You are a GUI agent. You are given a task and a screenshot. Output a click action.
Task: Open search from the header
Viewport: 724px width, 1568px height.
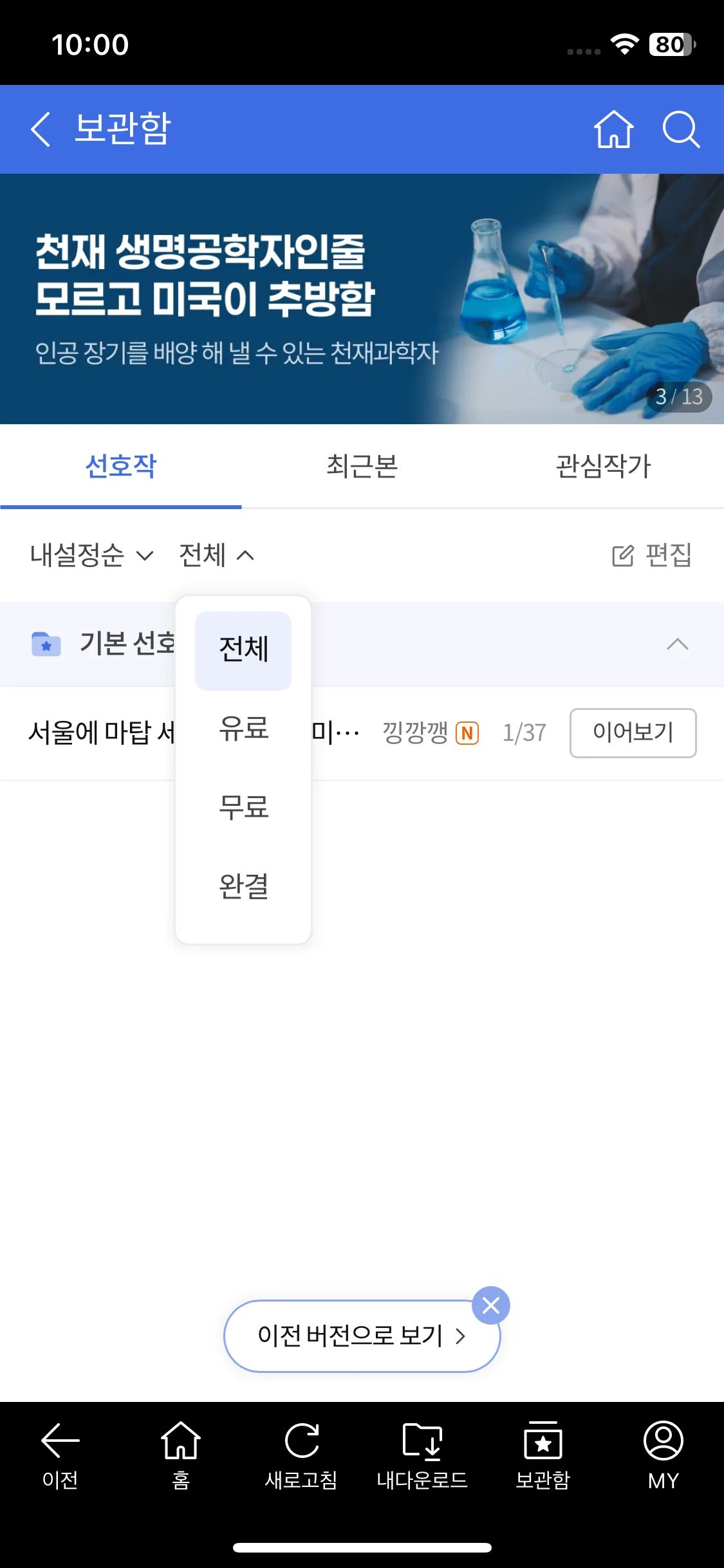click(x=681, y=129)
